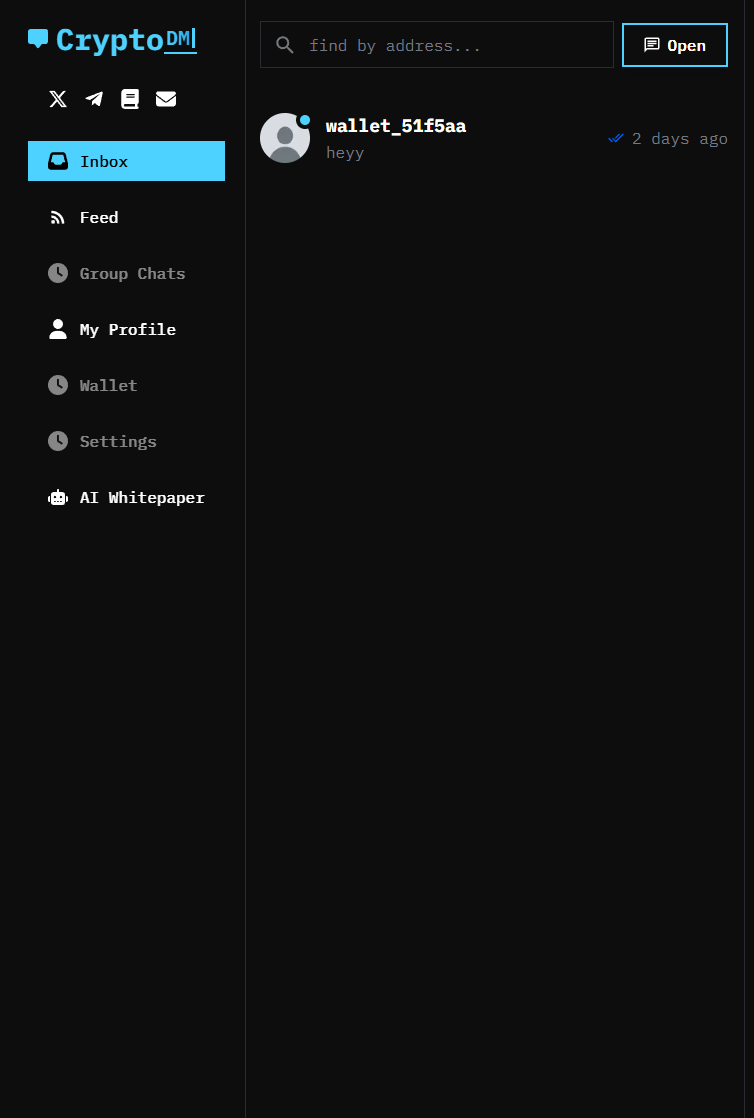Go to the Inbox section
The width and height of the screenshot is (754, 1118).
pyautogui.click(x=126, y=161)
